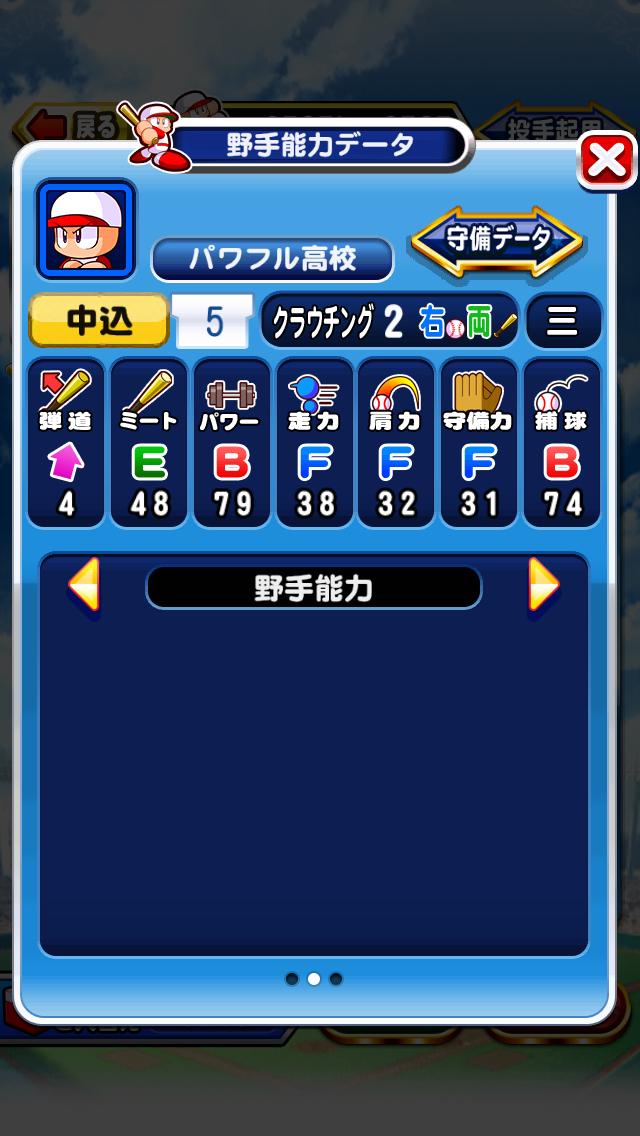Go to previous 野手能力 page
The width and height of the screenshot is (640, 1136).
click(84, 586)
